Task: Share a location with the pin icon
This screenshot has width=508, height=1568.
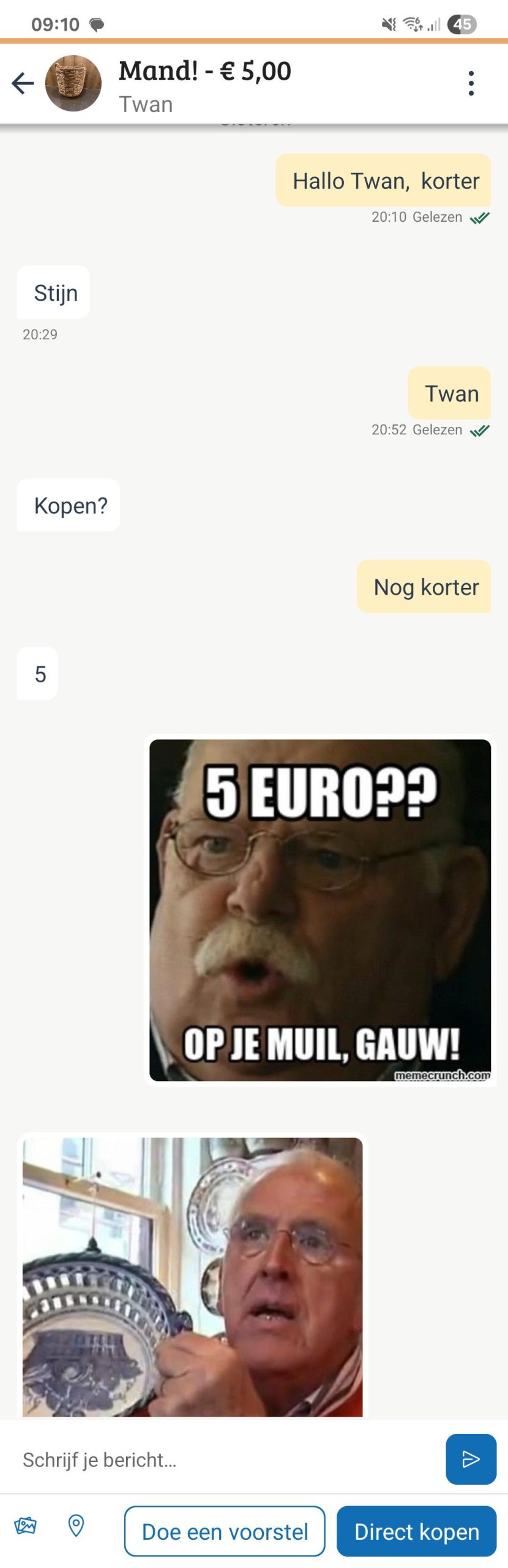Action: pyautogui.click(x=76, y=1525)
